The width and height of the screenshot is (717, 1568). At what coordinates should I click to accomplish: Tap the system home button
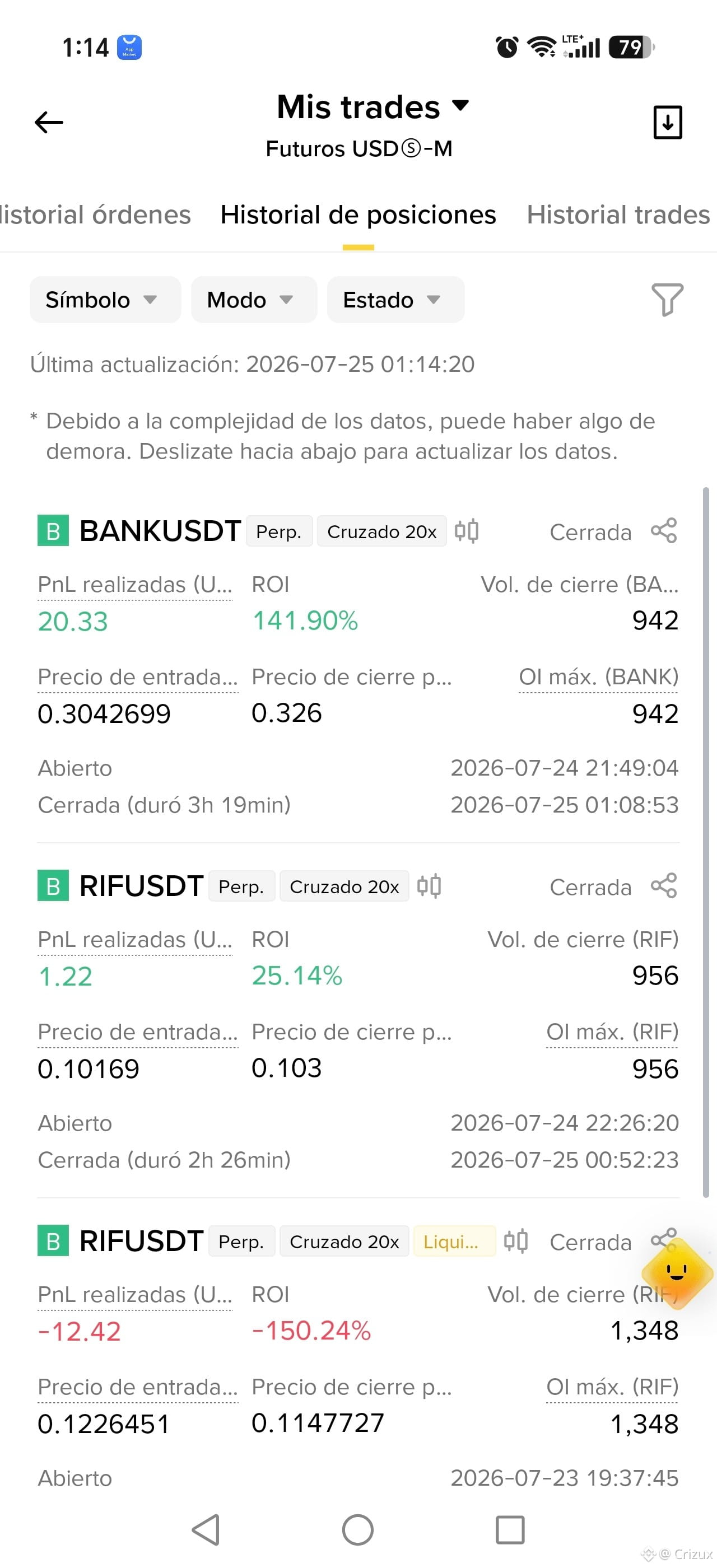point(358,1530)
